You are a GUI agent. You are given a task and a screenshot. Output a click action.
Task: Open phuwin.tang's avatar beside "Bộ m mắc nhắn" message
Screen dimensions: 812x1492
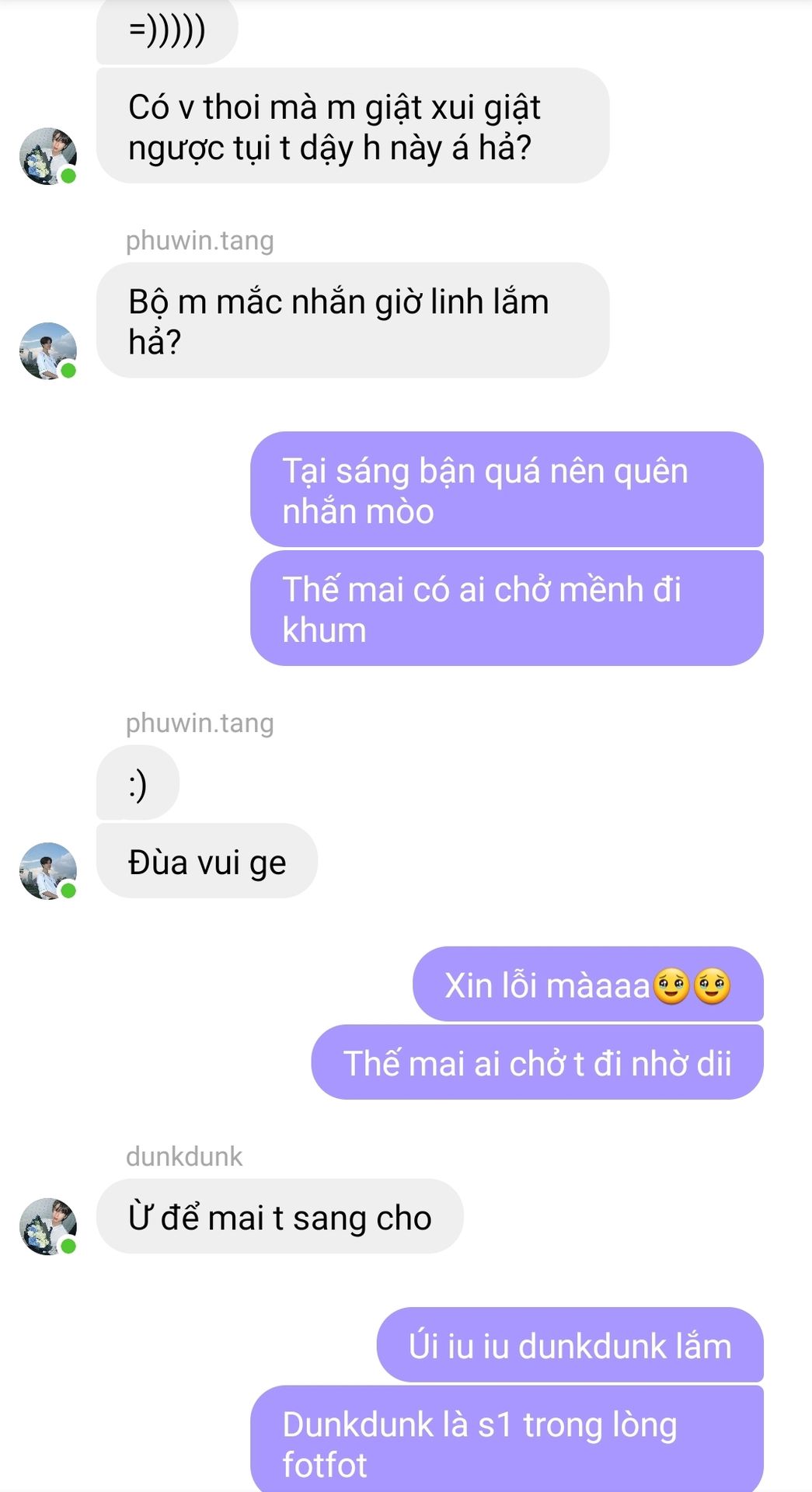tap(48, 351)
